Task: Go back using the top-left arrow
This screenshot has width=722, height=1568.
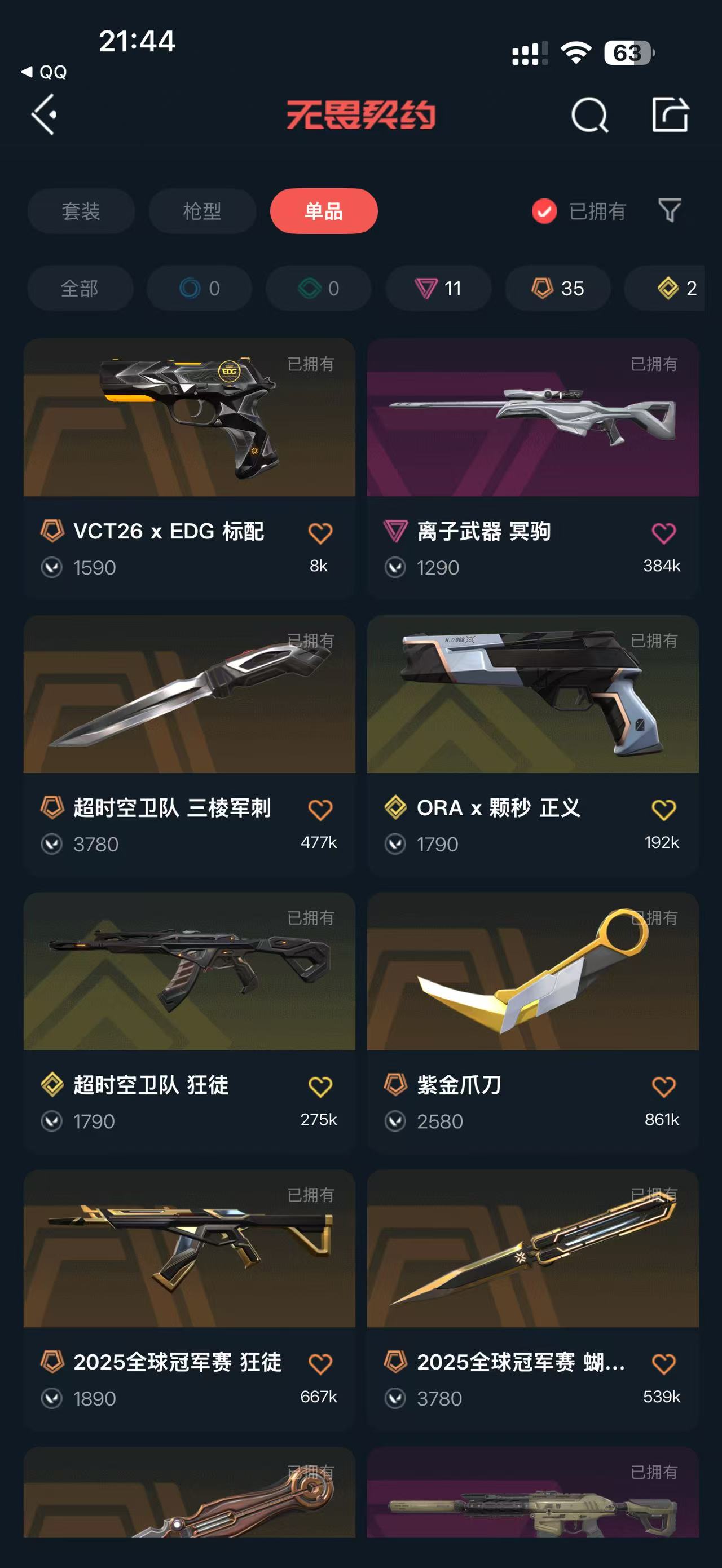Action: tap(45, 114)
